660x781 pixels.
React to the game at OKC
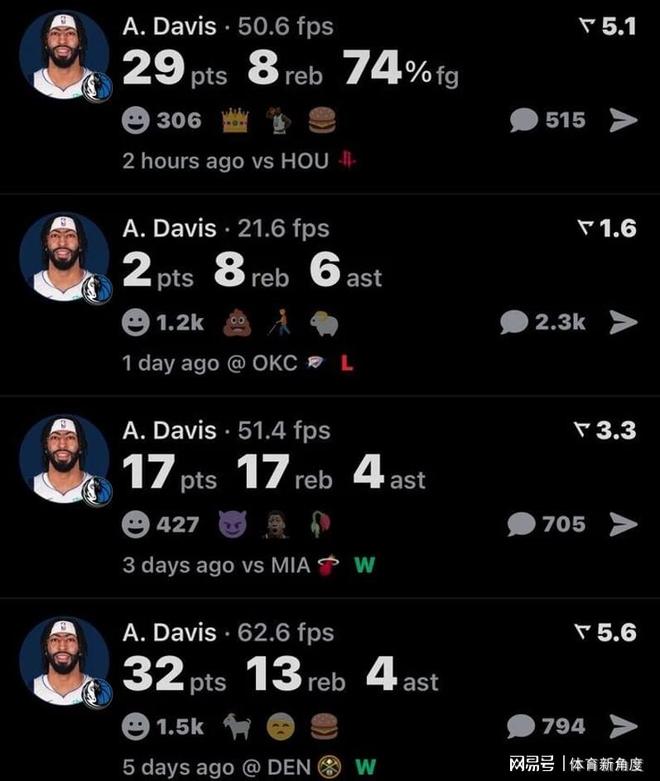136,322
